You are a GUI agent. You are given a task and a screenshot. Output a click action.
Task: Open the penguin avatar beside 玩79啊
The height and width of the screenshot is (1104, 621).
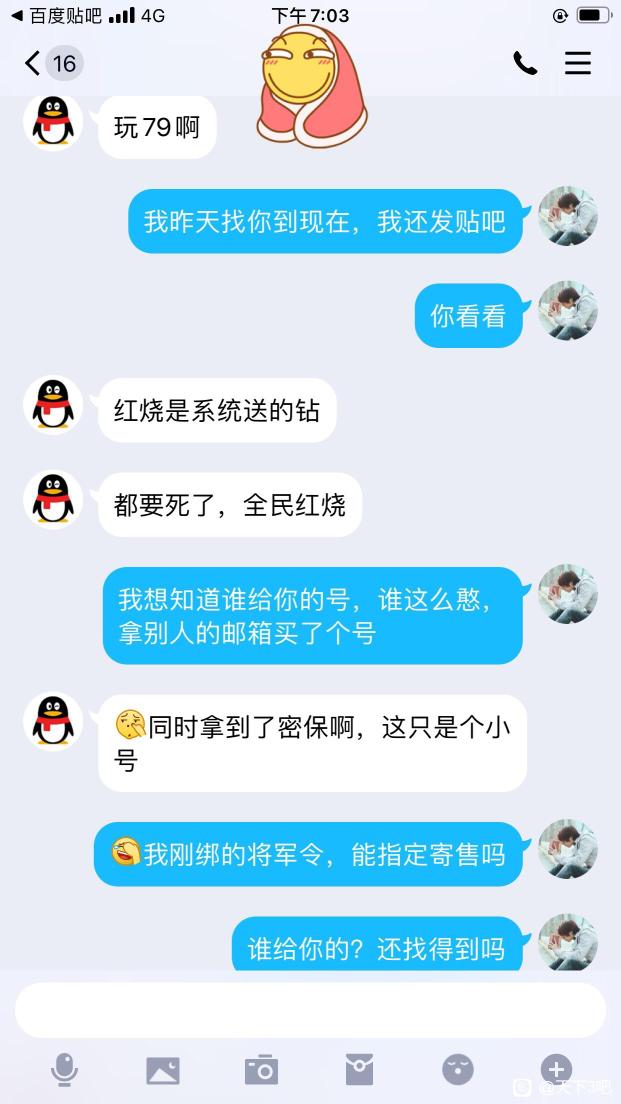pos(52,123)
